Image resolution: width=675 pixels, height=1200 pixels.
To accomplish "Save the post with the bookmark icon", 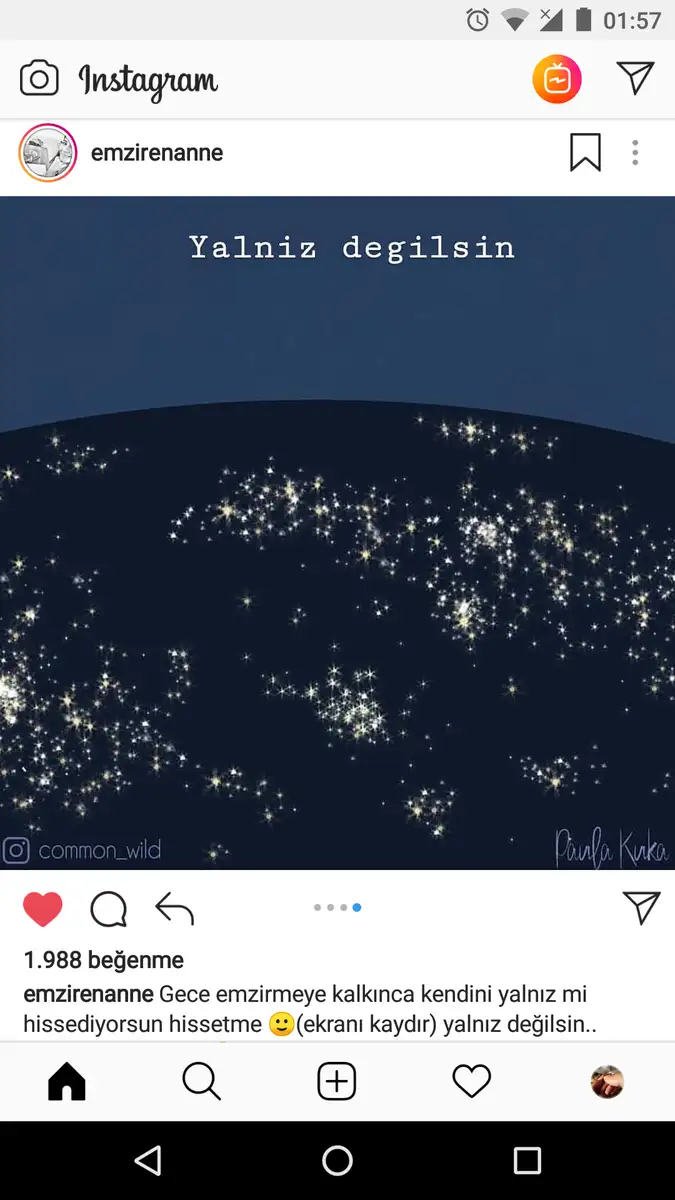I will click(585, 153).
